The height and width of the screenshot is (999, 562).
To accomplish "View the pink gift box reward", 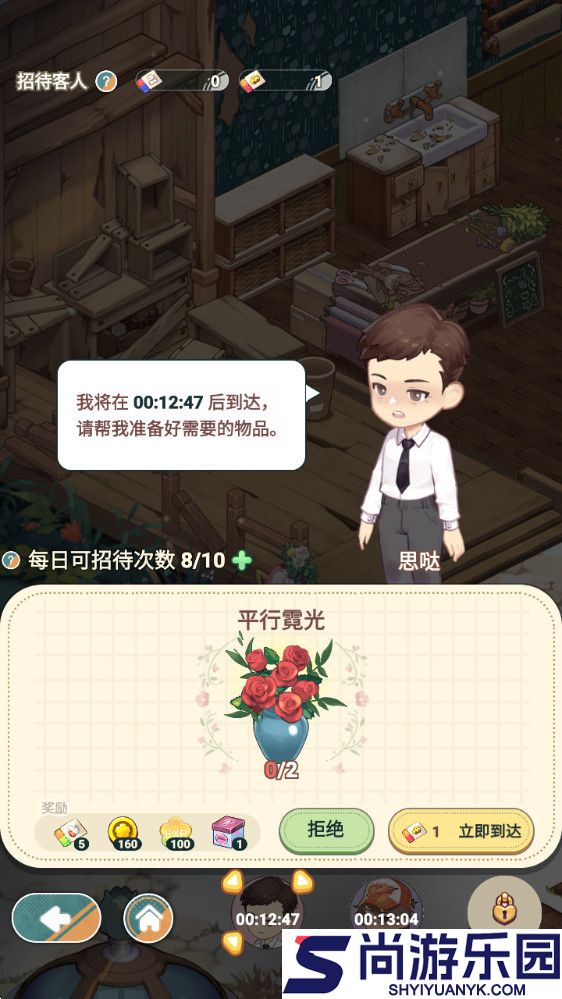I will click(229, 833).
